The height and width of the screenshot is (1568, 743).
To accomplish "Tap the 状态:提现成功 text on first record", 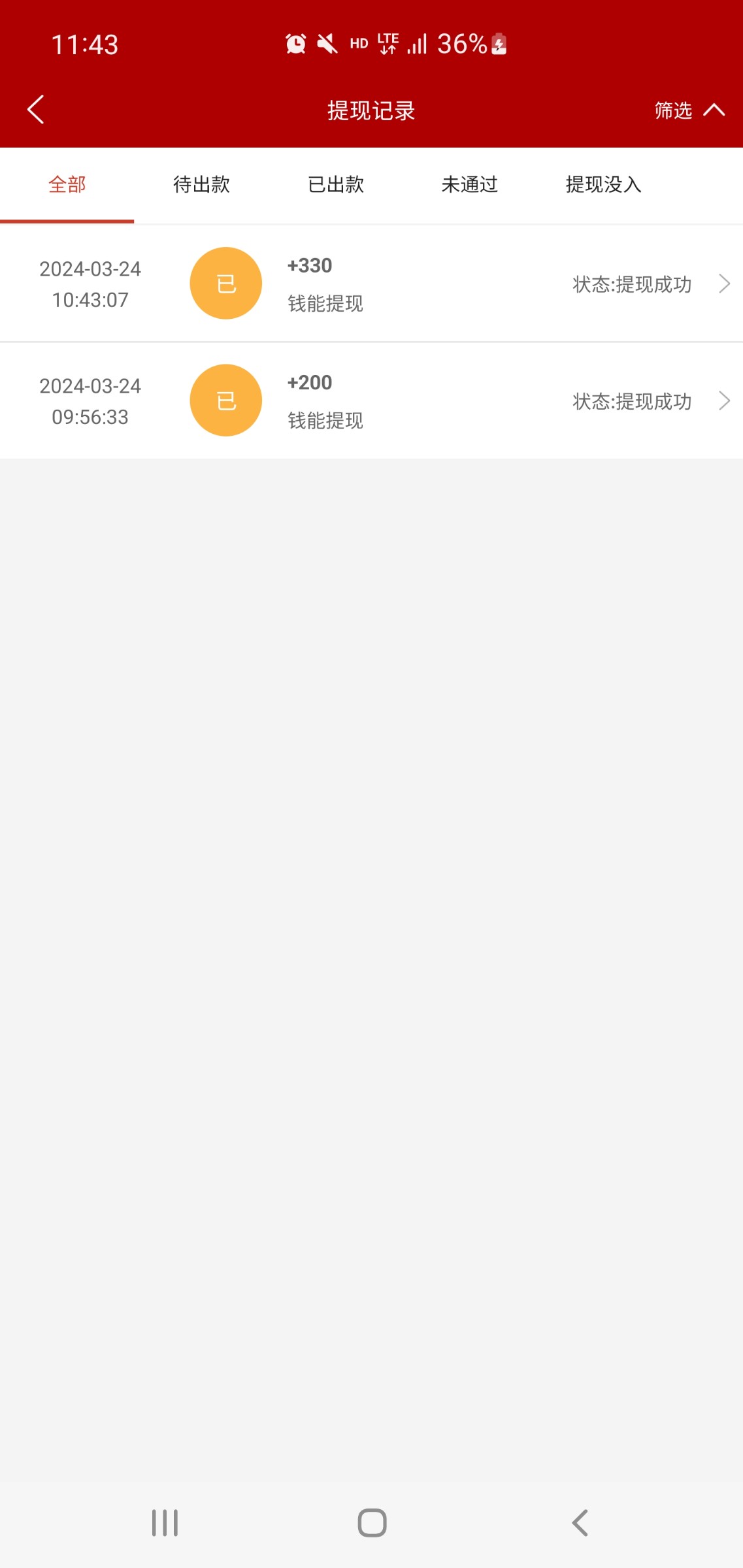I will [x=633, y=284].
